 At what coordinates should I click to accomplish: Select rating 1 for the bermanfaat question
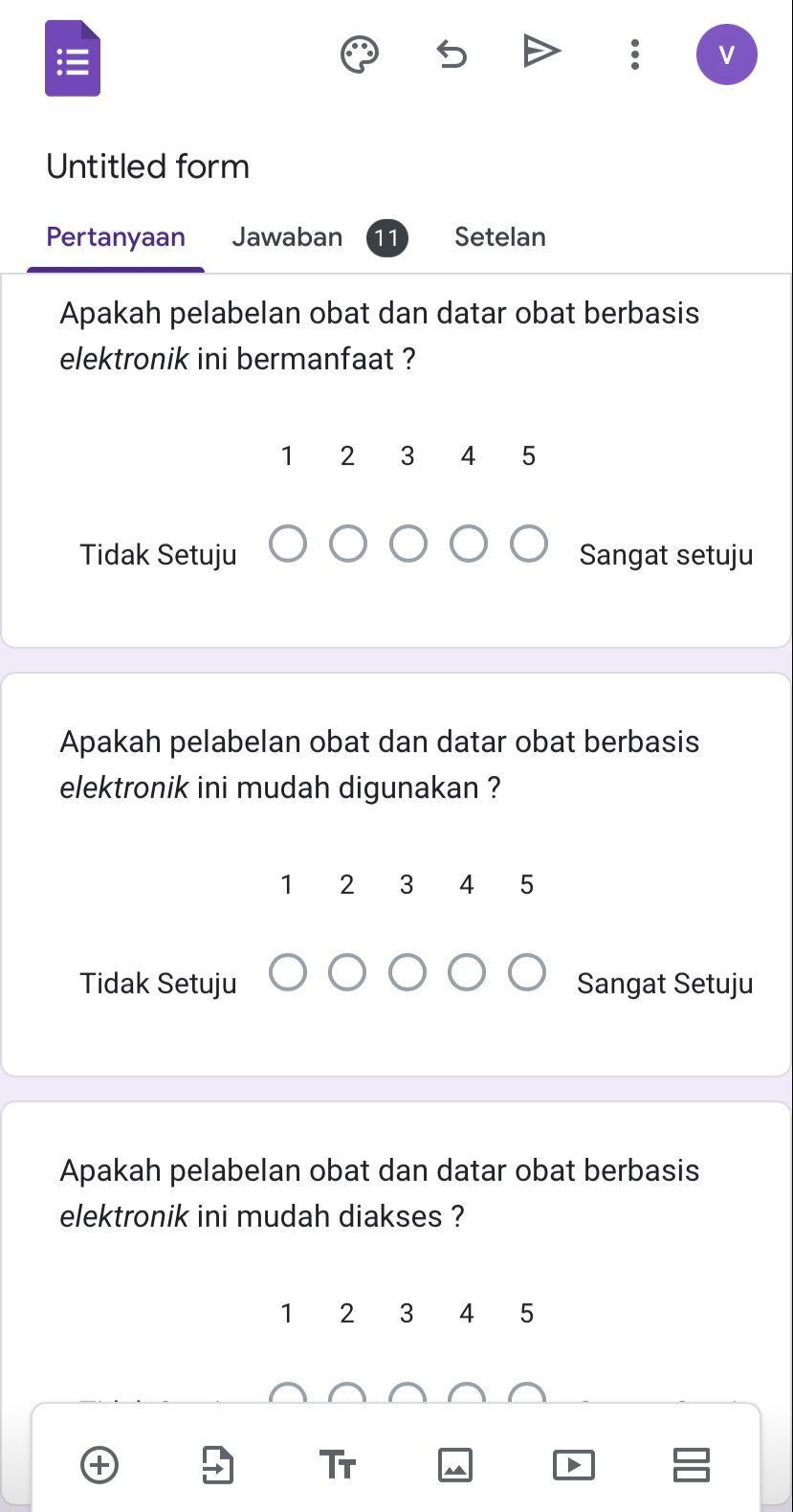click(288, 544)
